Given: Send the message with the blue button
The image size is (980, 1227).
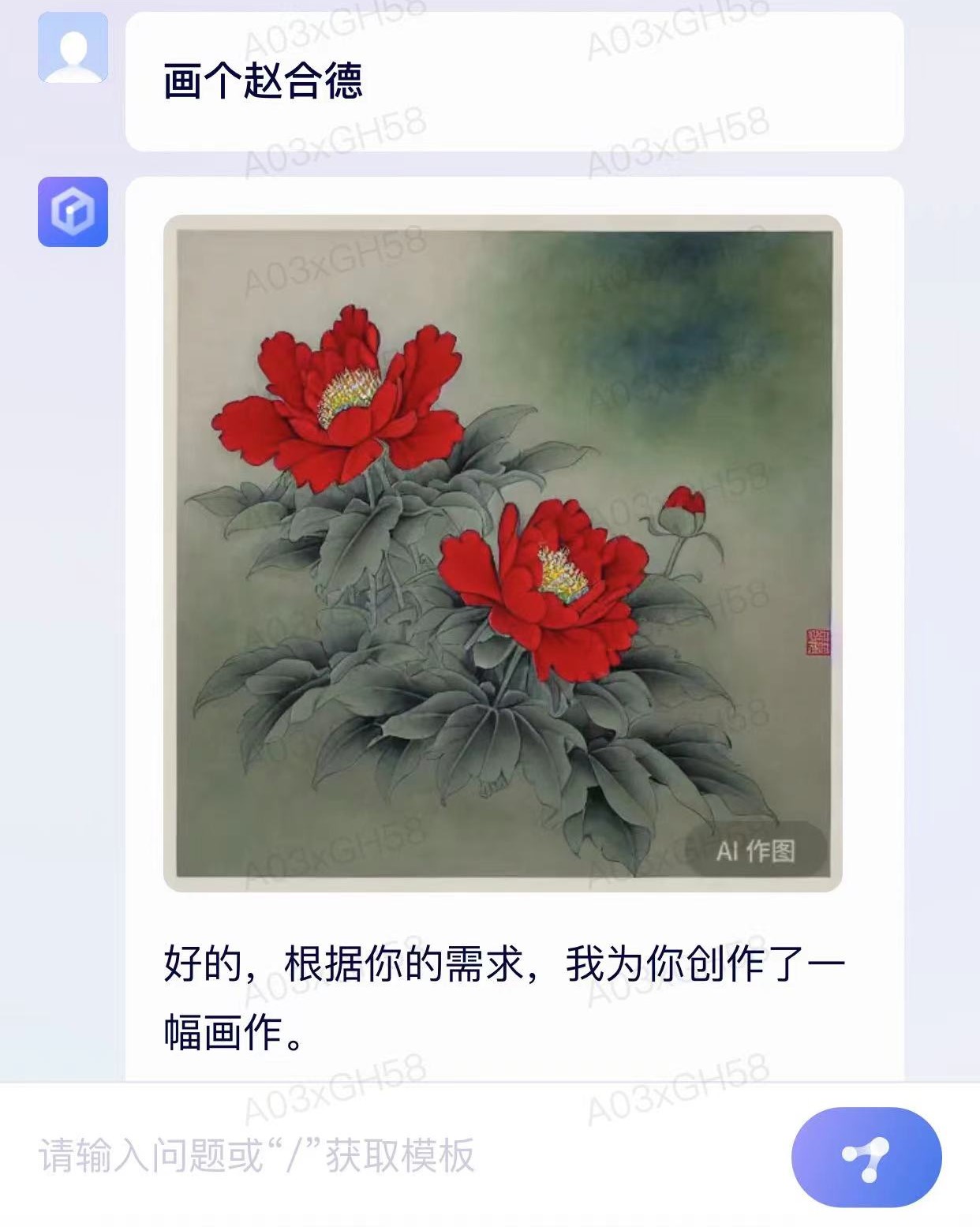Looking at the screenshot, I should pos(866,1157).
